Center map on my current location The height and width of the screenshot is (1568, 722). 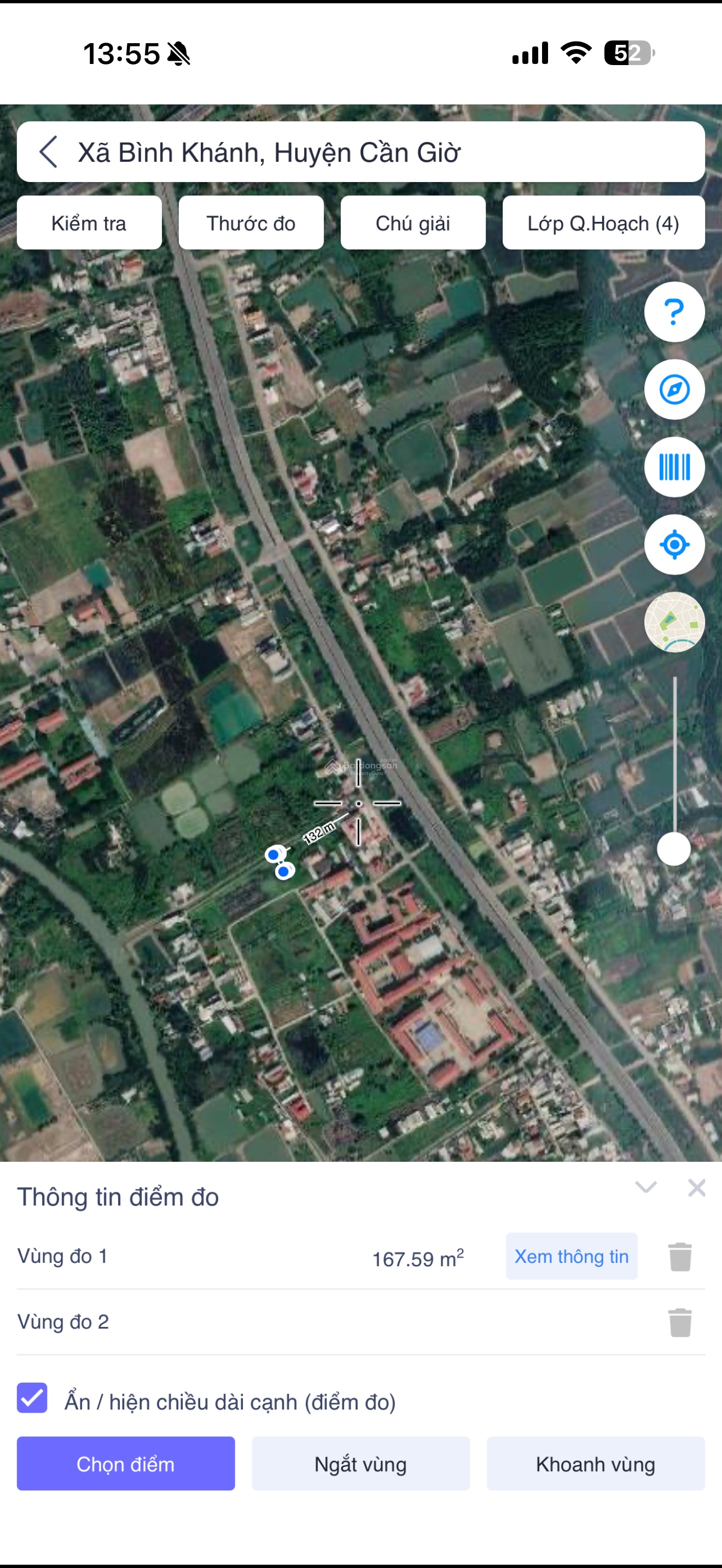click(674, 544)
